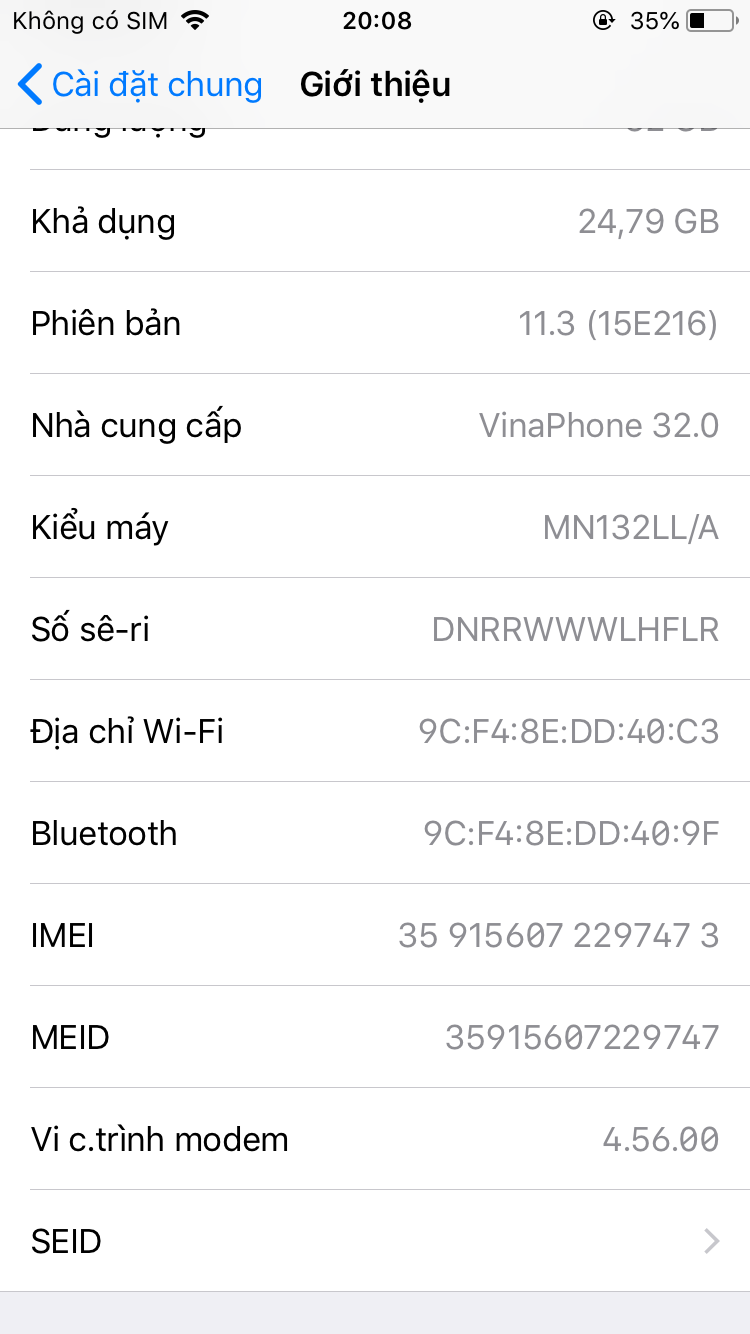This screenshot has width=750, height=1334.
Task: Open the SEID row
Action: click(x=375, y=1241)
